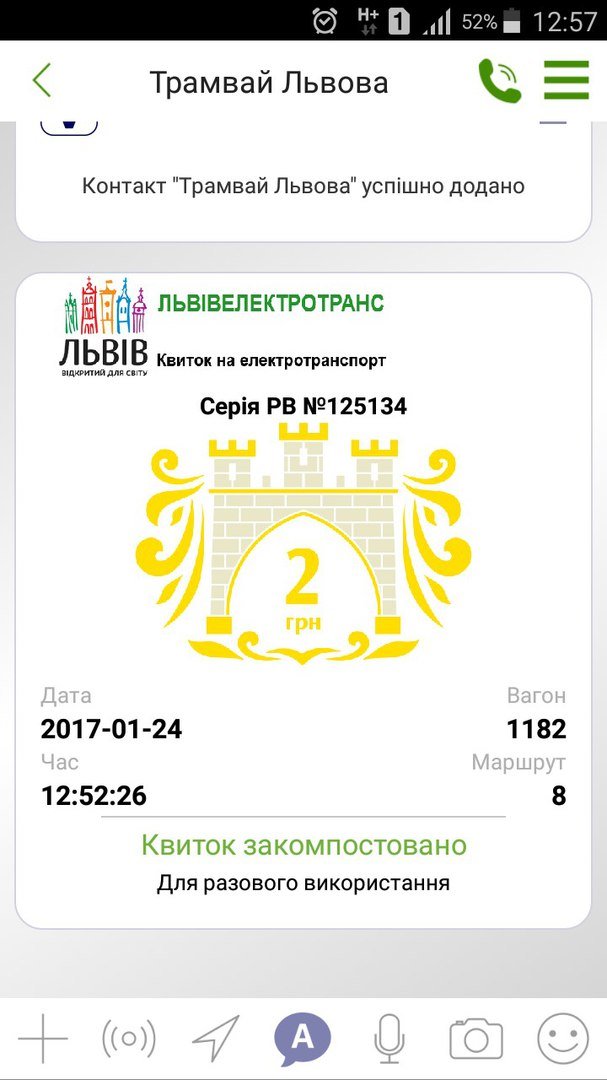The image size is (607, 1080).
Task: Record a voice message with microphone
Action: pos(389,1039)
